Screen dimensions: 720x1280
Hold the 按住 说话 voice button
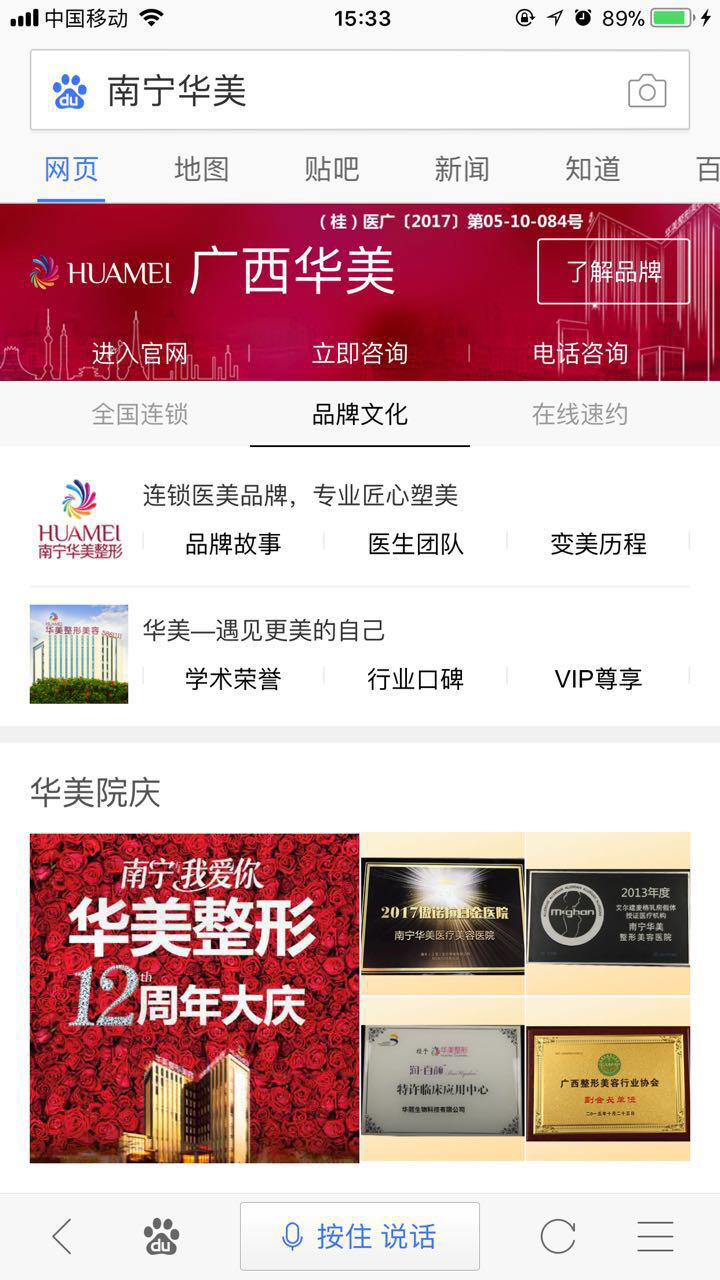pyautogui.click(x=360, y=1237)
